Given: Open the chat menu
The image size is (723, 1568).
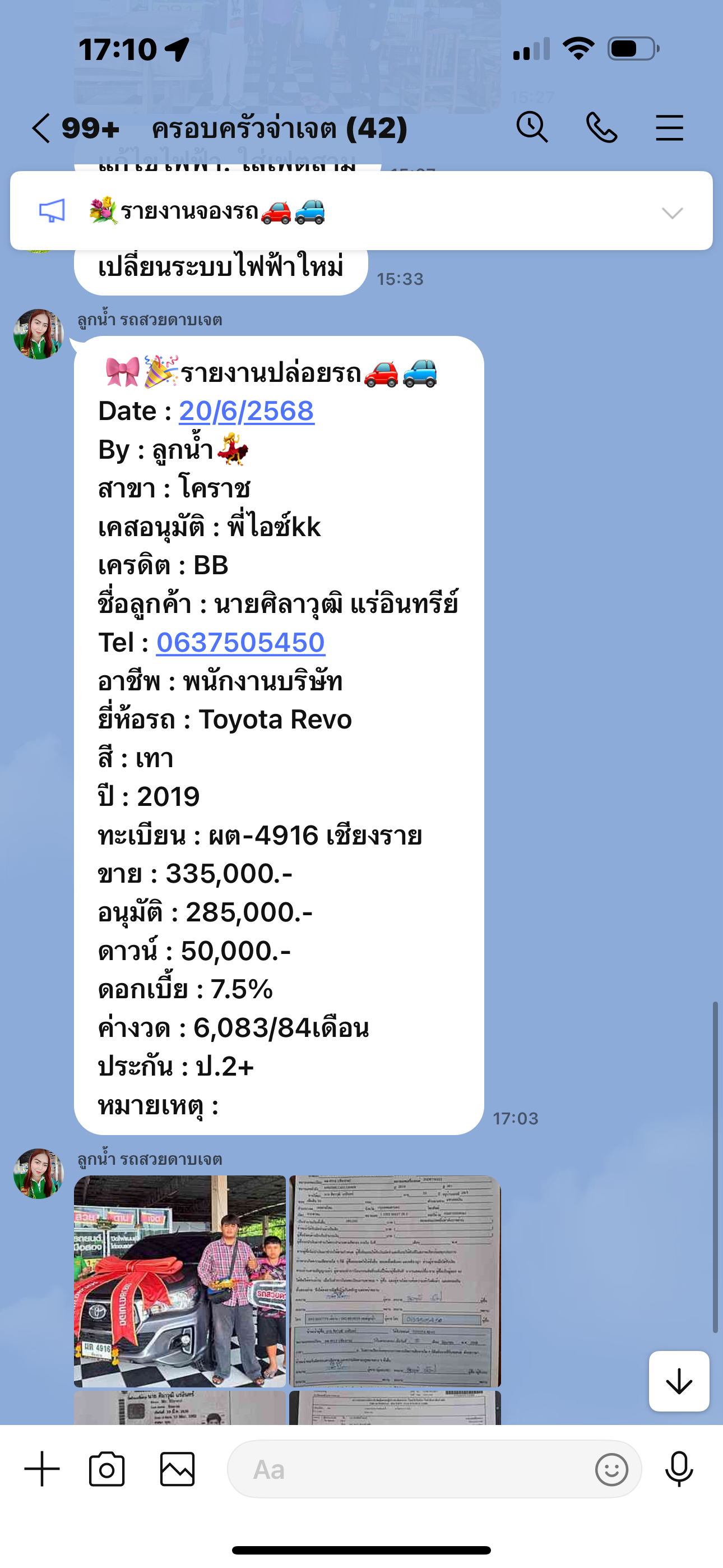Looking at the screenshot, I should click(x=669, y=128).
